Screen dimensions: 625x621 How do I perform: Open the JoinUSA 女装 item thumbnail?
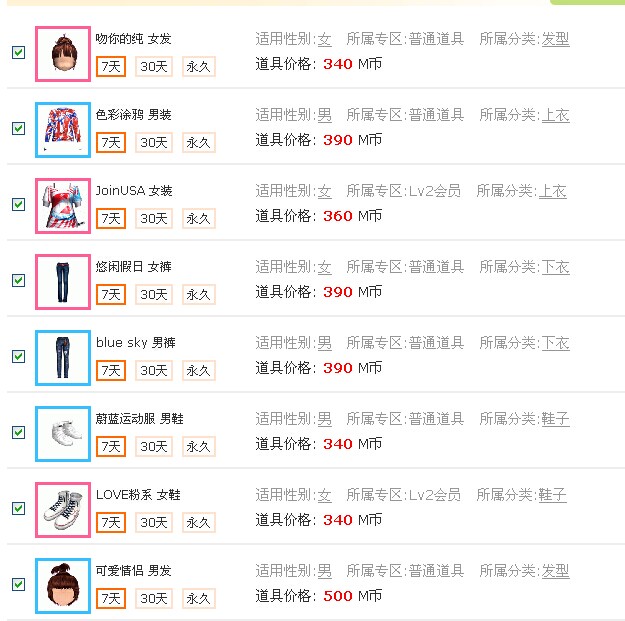63,205
